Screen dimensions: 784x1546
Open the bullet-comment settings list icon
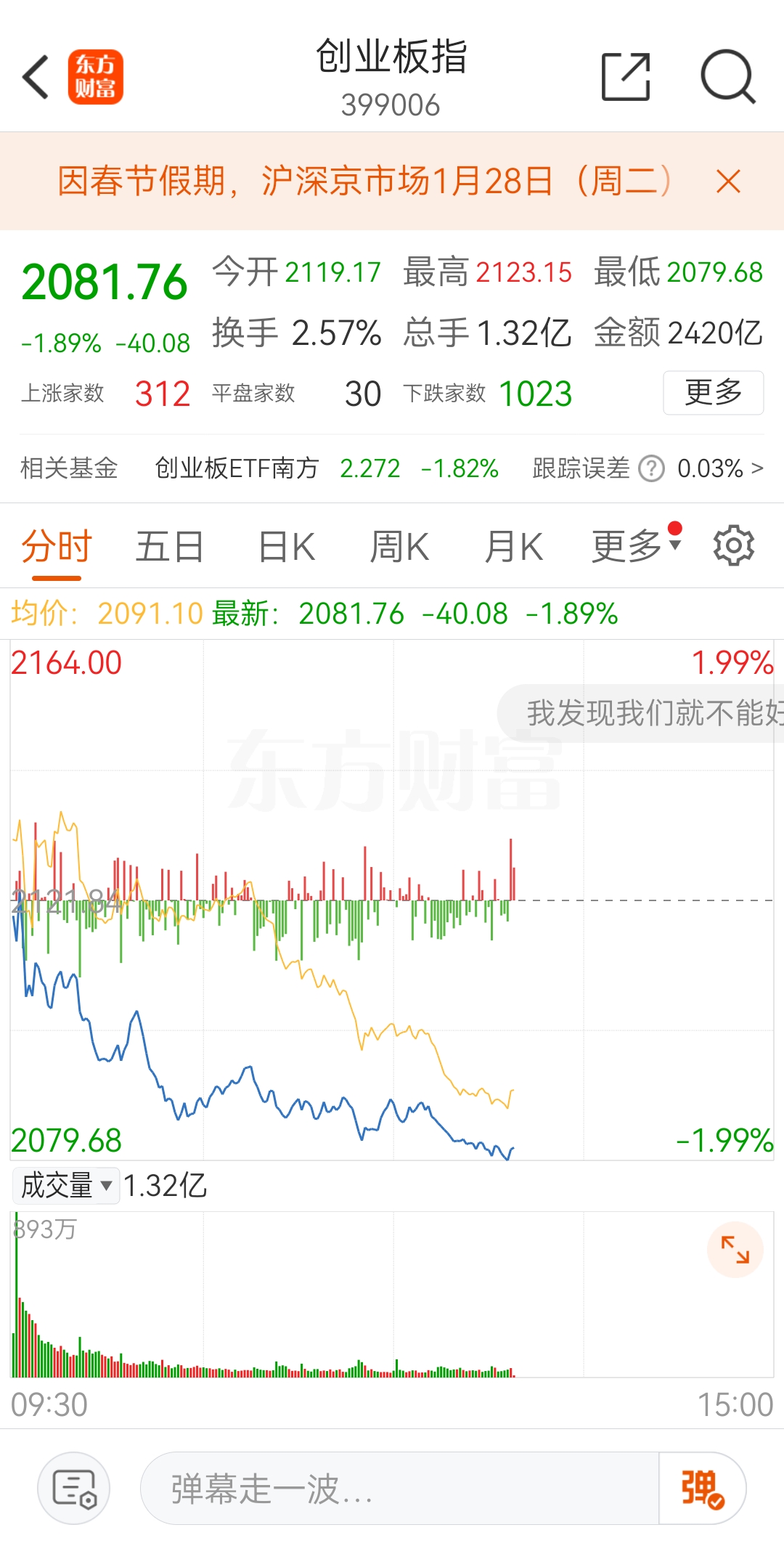(74, 1489)
